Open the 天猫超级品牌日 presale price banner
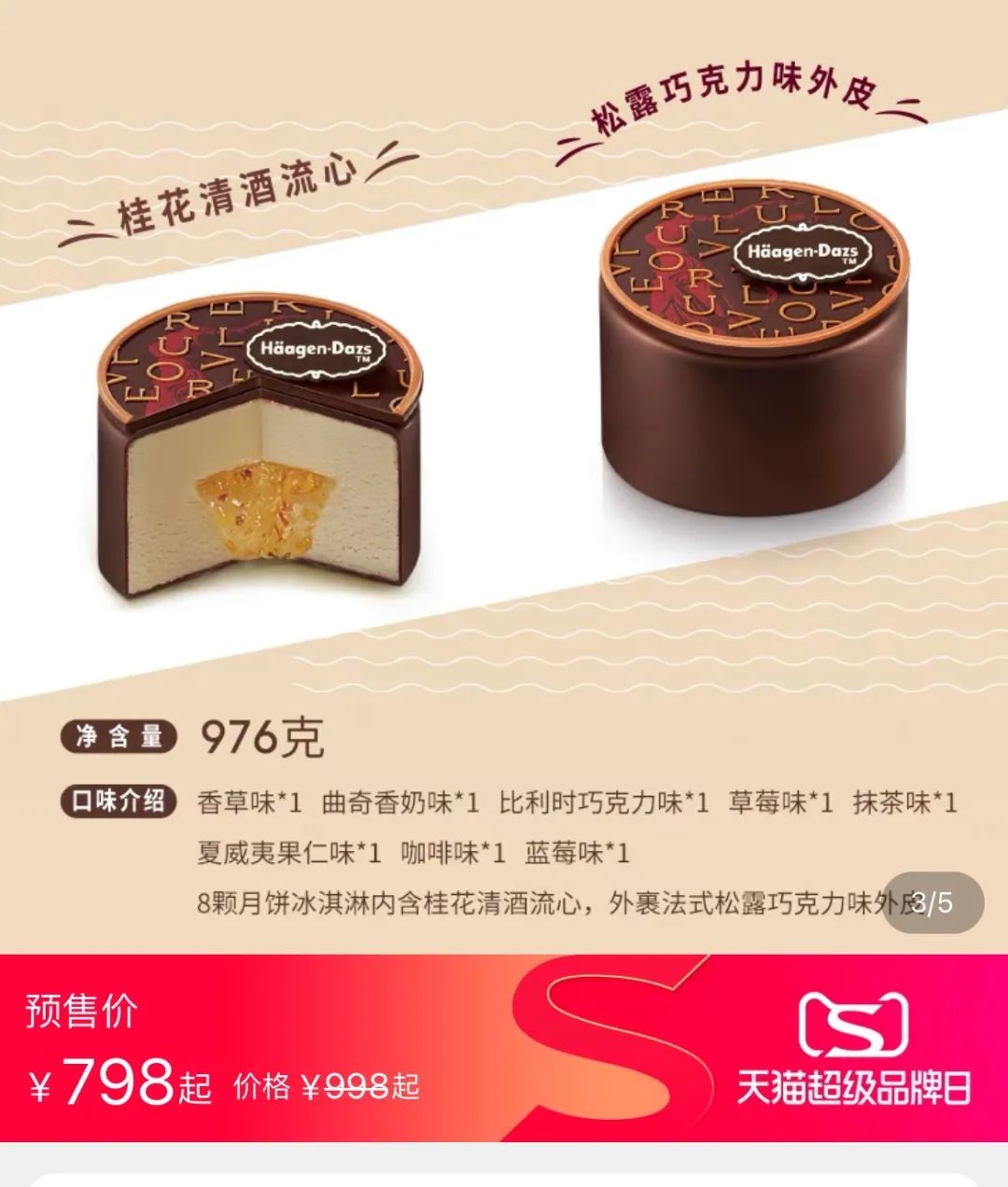The height and width of the screenshot is (1187, 1008). pos(504,1047)
